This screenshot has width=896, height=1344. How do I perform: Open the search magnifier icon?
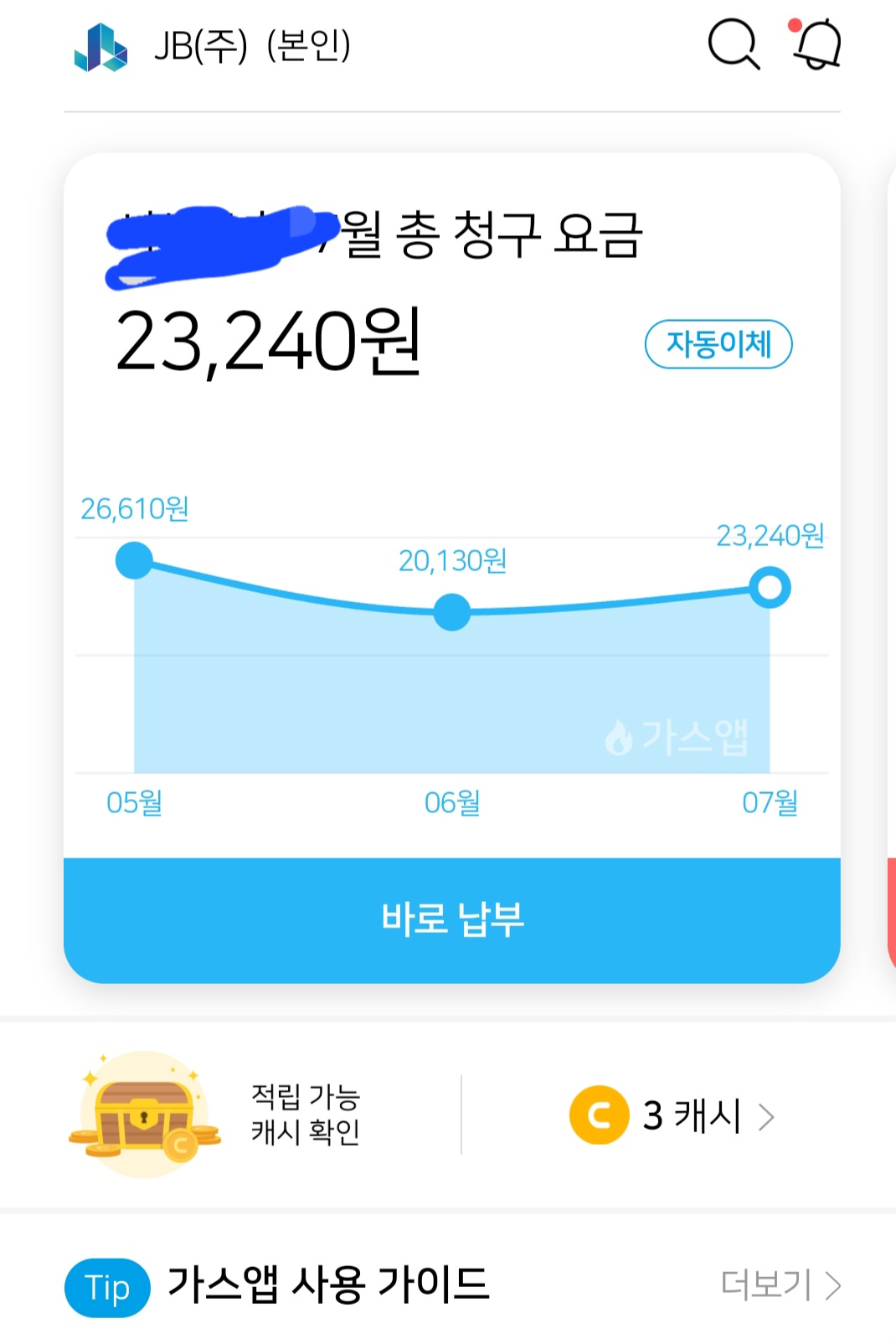tap(734, 44)
